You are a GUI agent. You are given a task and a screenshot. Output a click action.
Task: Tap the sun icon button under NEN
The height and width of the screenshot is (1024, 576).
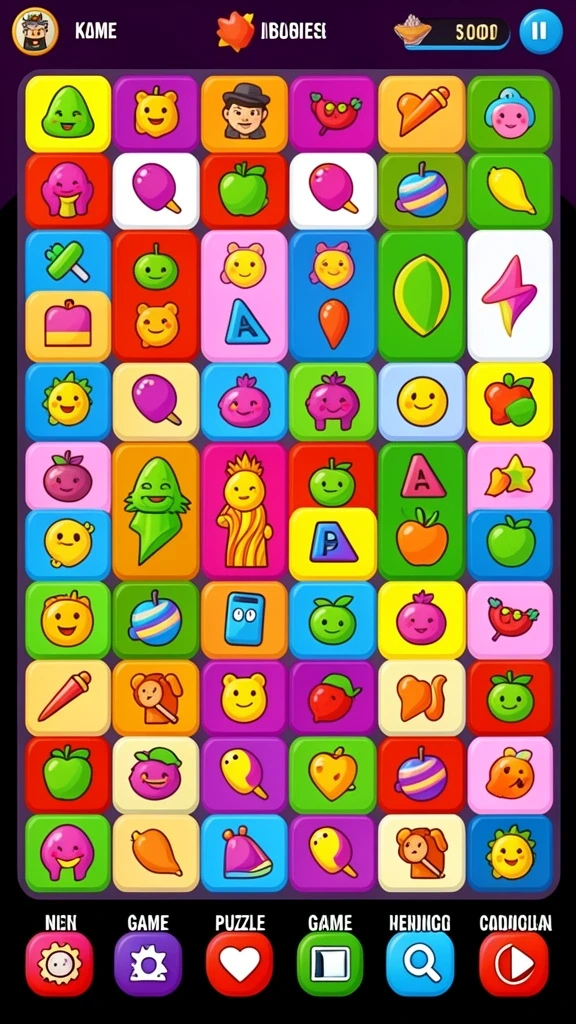pyautogui.click(x=59, y=964)
